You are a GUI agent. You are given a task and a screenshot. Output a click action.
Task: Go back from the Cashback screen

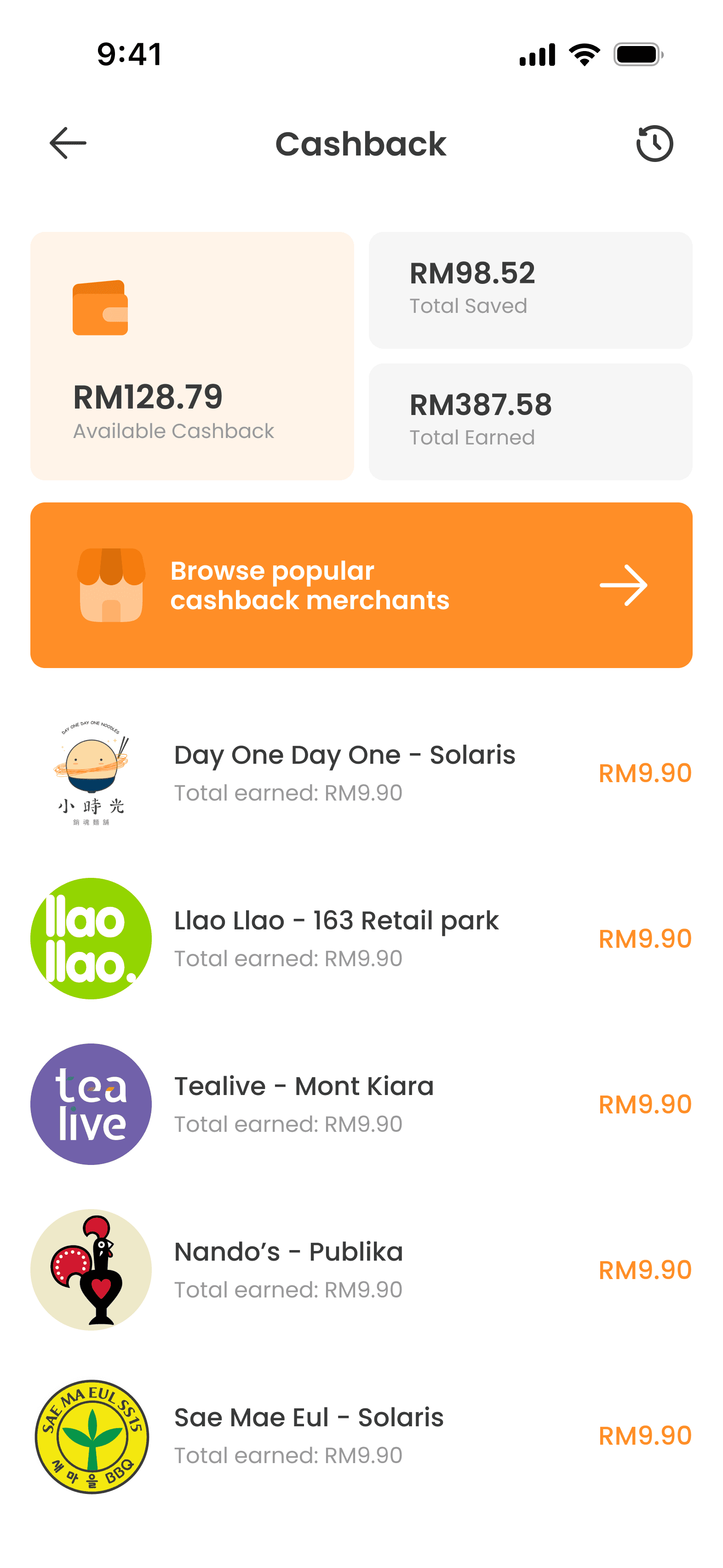tap(68, 144)
